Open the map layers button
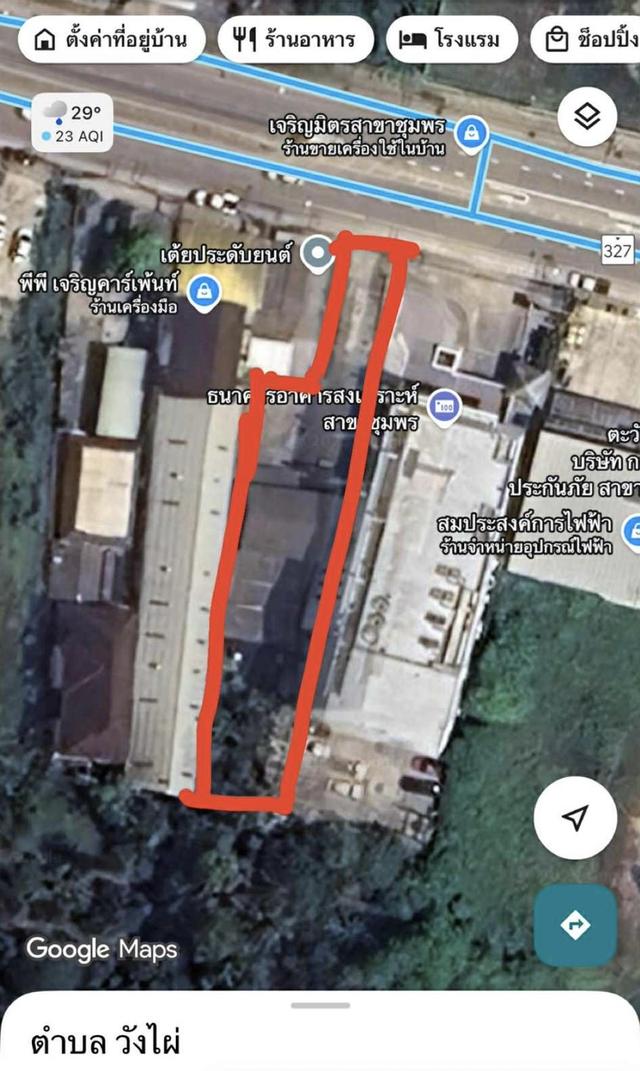Screen dimensions: 640x1071 587,118
